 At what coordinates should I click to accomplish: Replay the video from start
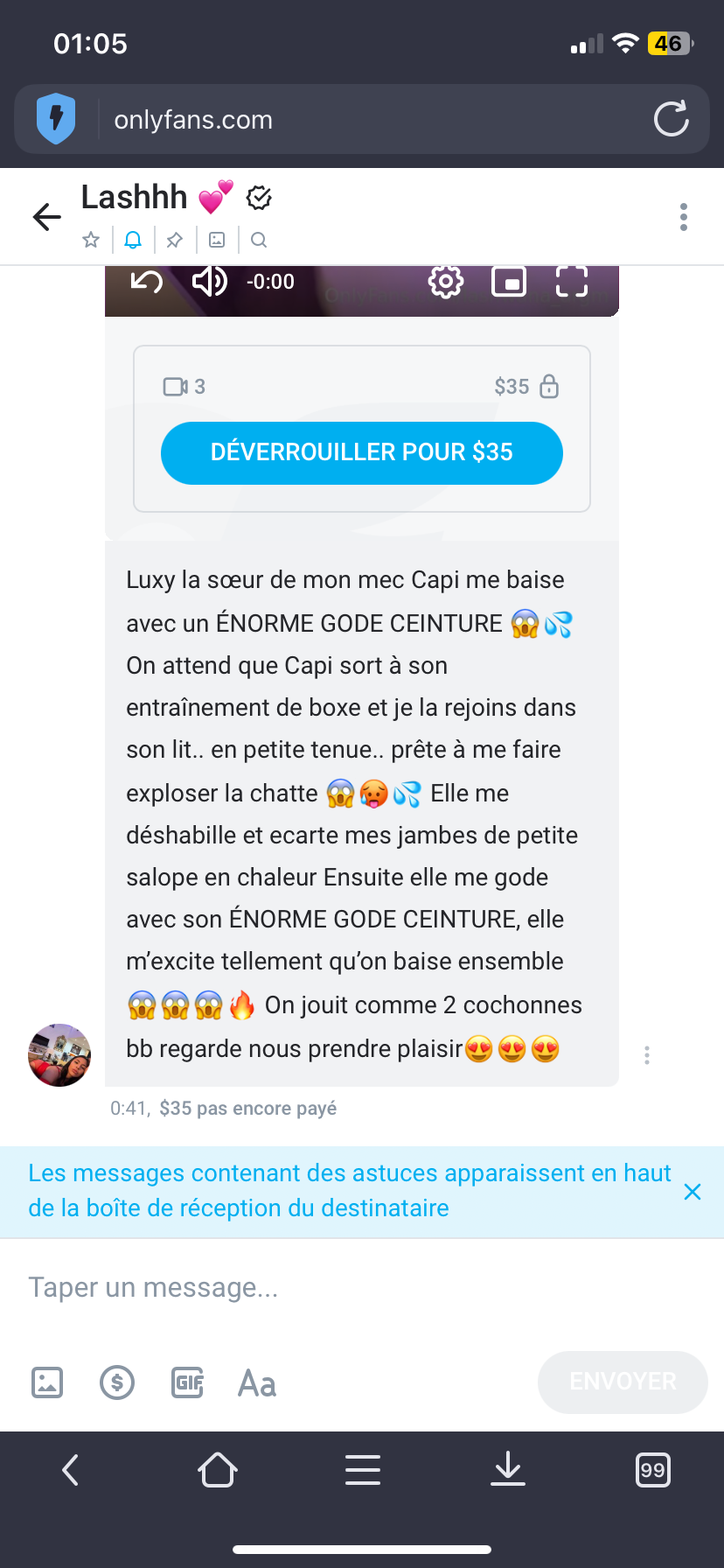point(147,282)
